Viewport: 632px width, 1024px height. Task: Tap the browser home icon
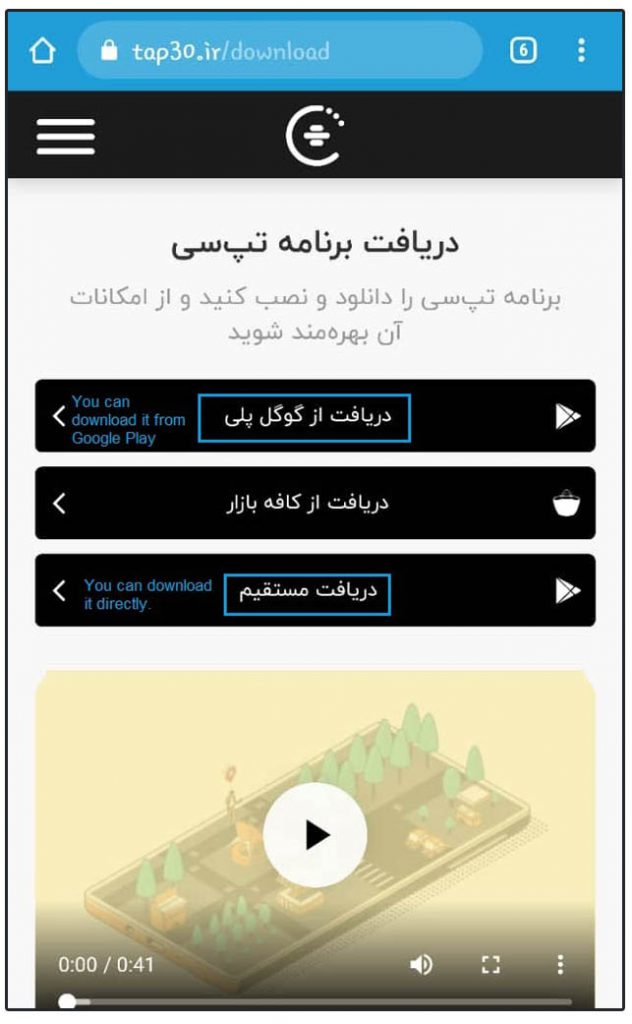(x=42, y=51)
